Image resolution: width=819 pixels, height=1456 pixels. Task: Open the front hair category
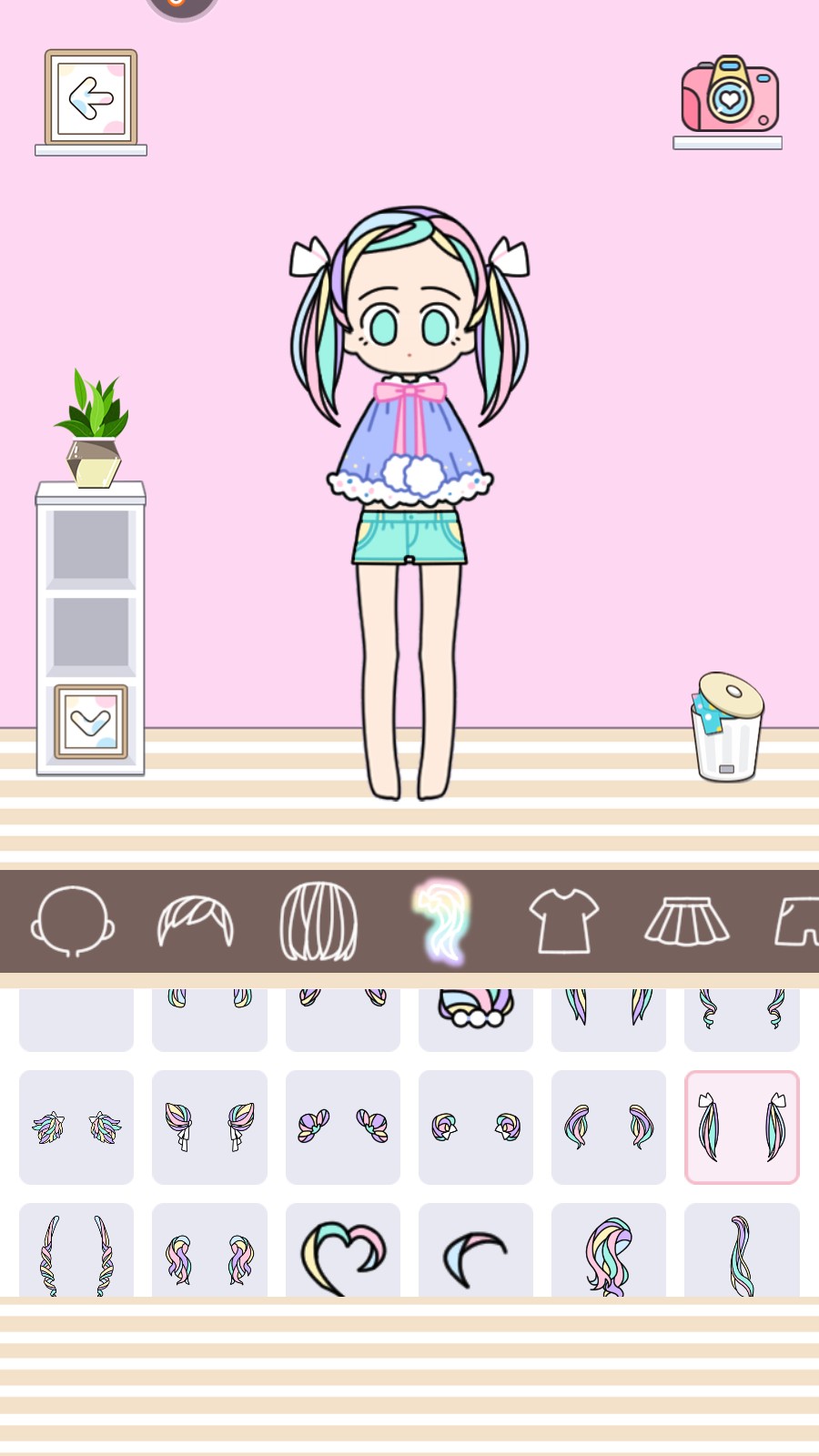(x=195, y=922)
